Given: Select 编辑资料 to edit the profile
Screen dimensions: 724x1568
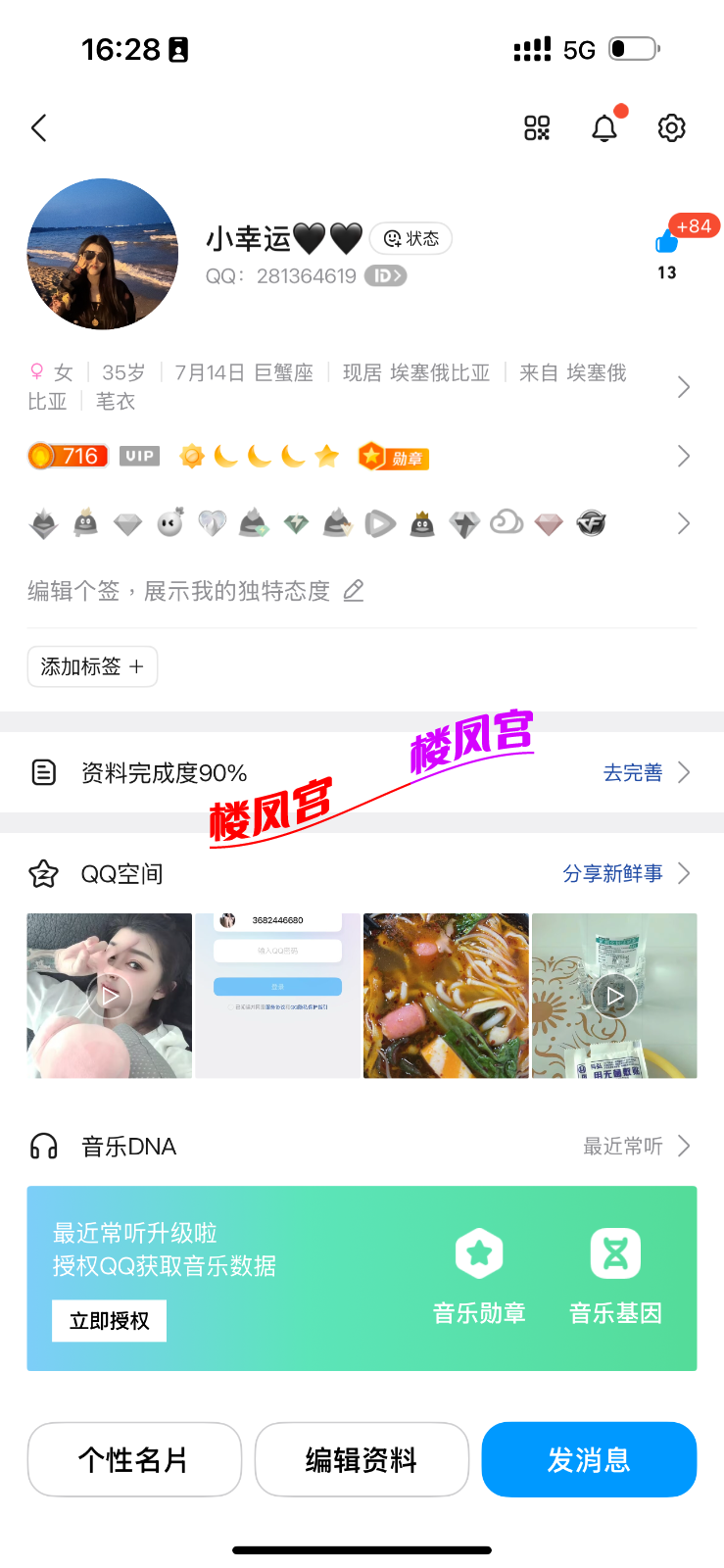Looking at the screenshot, I should pyautogui.click(x=362, y=1459).
